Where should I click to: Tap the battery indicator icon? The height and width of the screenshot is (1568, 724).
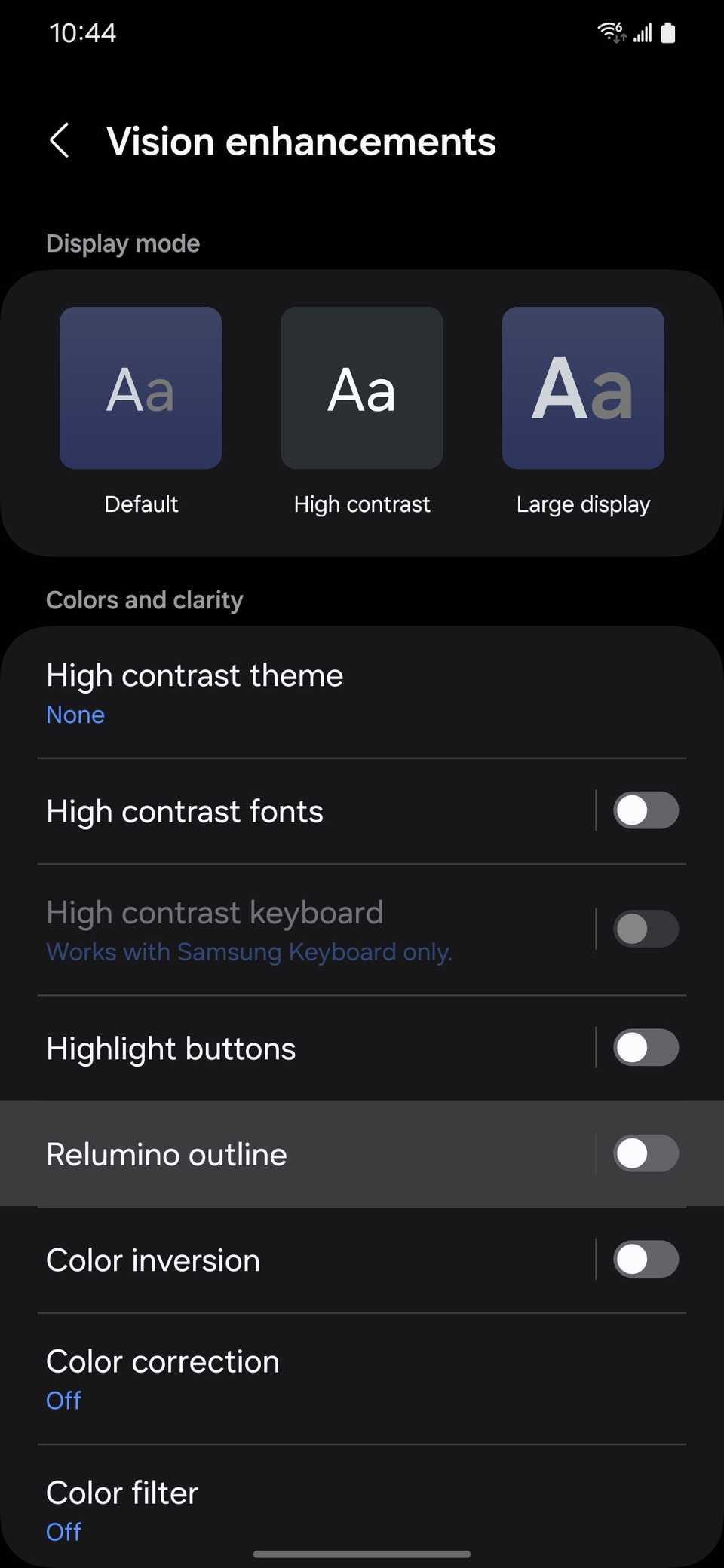(668, 32)
